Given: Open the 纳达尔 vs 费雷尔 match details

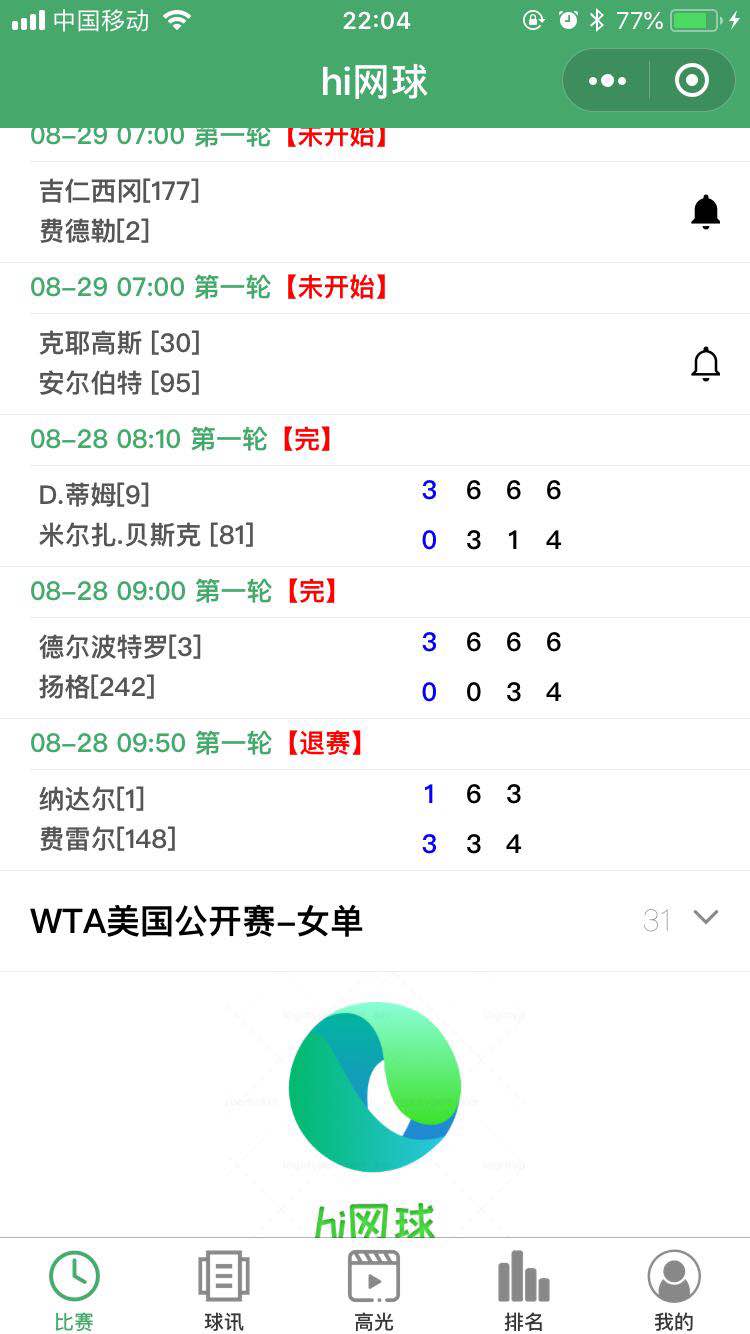Looking at the screenshot, I should [375, 820].
